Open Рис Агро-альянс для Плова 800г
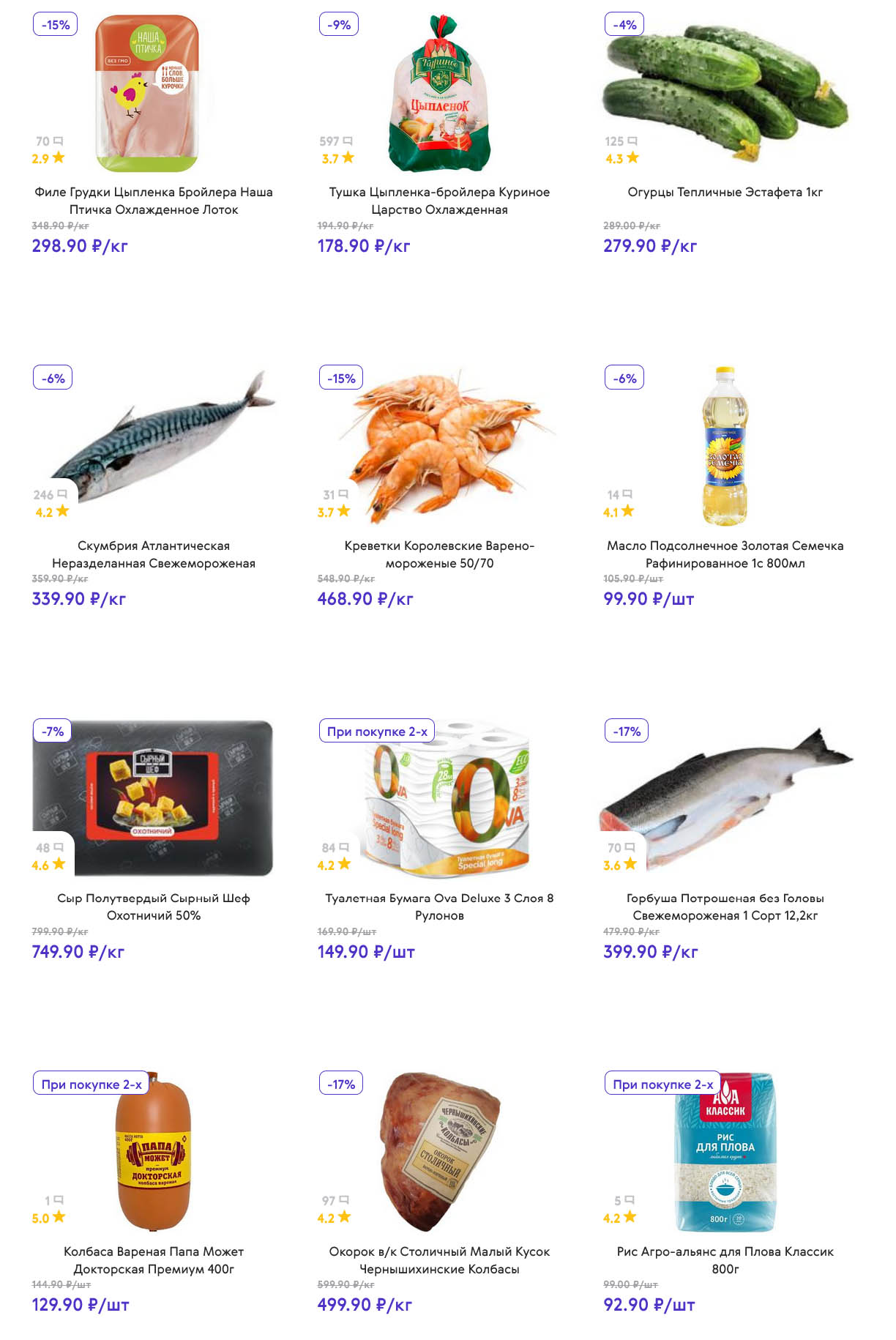The image size is (896, 1340). pos(725,1260)
